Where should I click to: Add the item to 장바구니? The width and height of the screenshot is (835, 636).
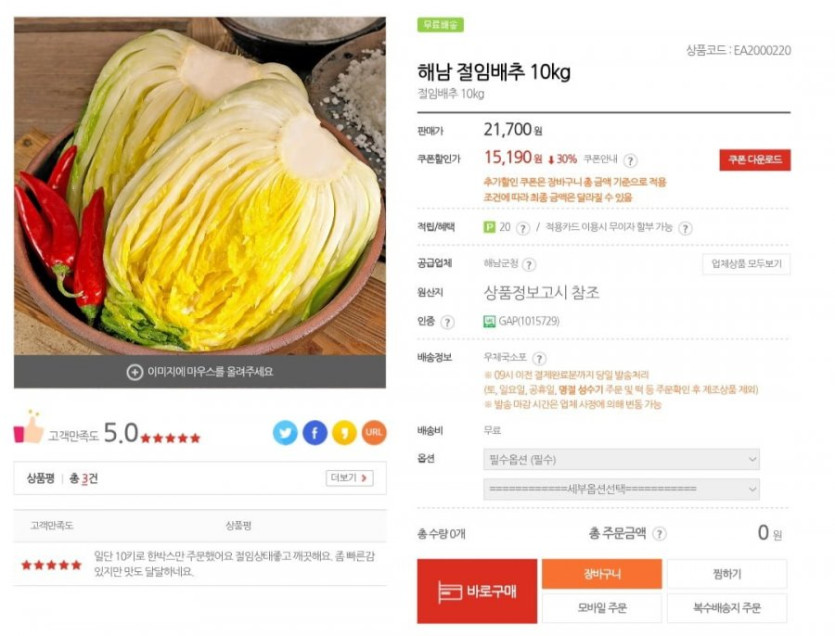pyautogui.click(x=601, y=574)
